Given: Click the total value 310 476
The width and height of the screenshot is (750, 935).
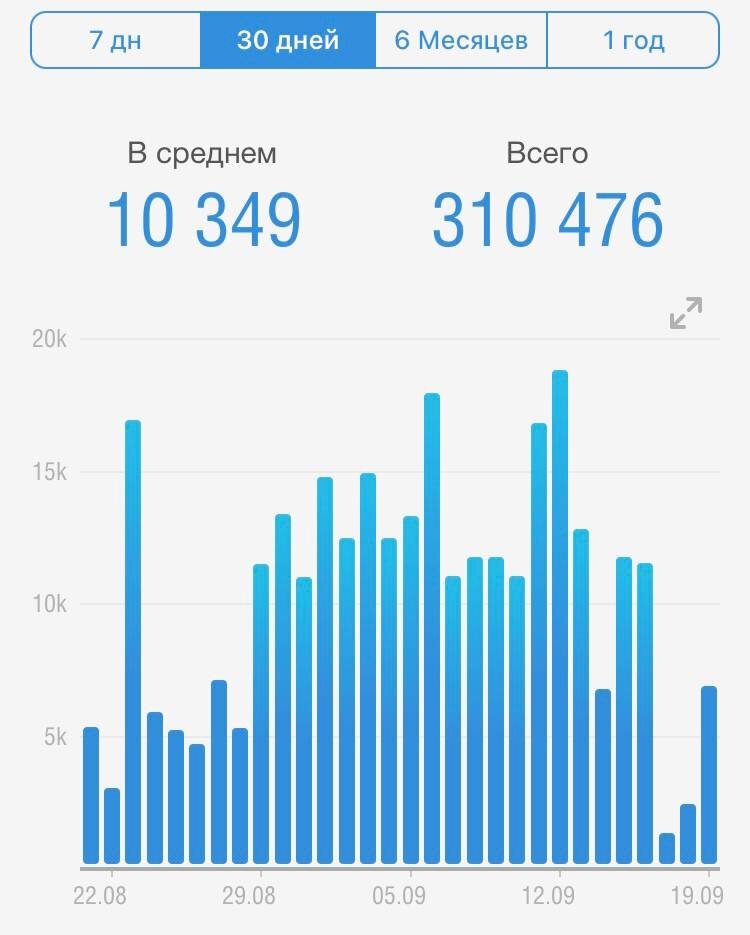Looking at the screenshot, I should (x=547, y=220).
